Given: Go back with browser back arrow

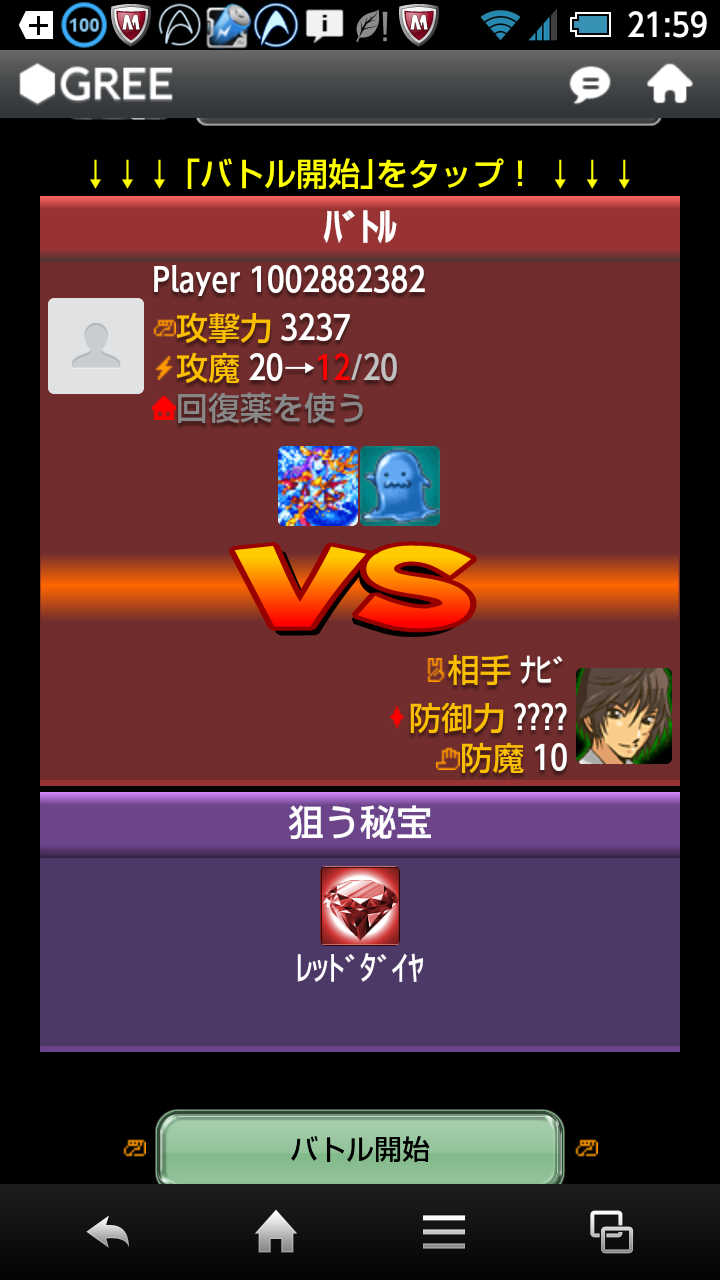Looking at the screenshot, I should pyautogui.click(x=108, y=1232).
